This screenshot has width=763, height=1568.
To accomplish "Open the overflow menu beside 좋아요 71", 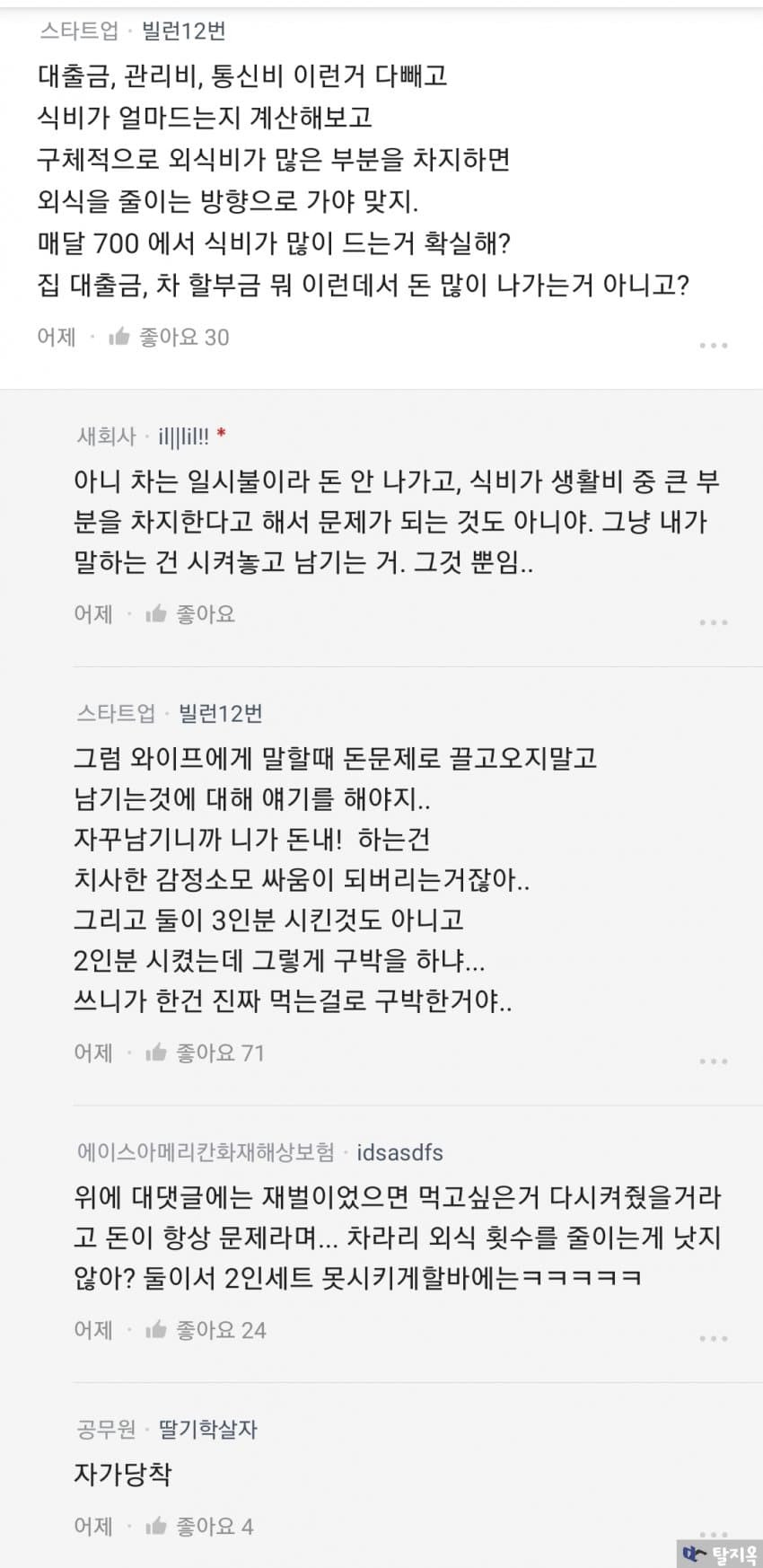I will (x=713, y=1061).
